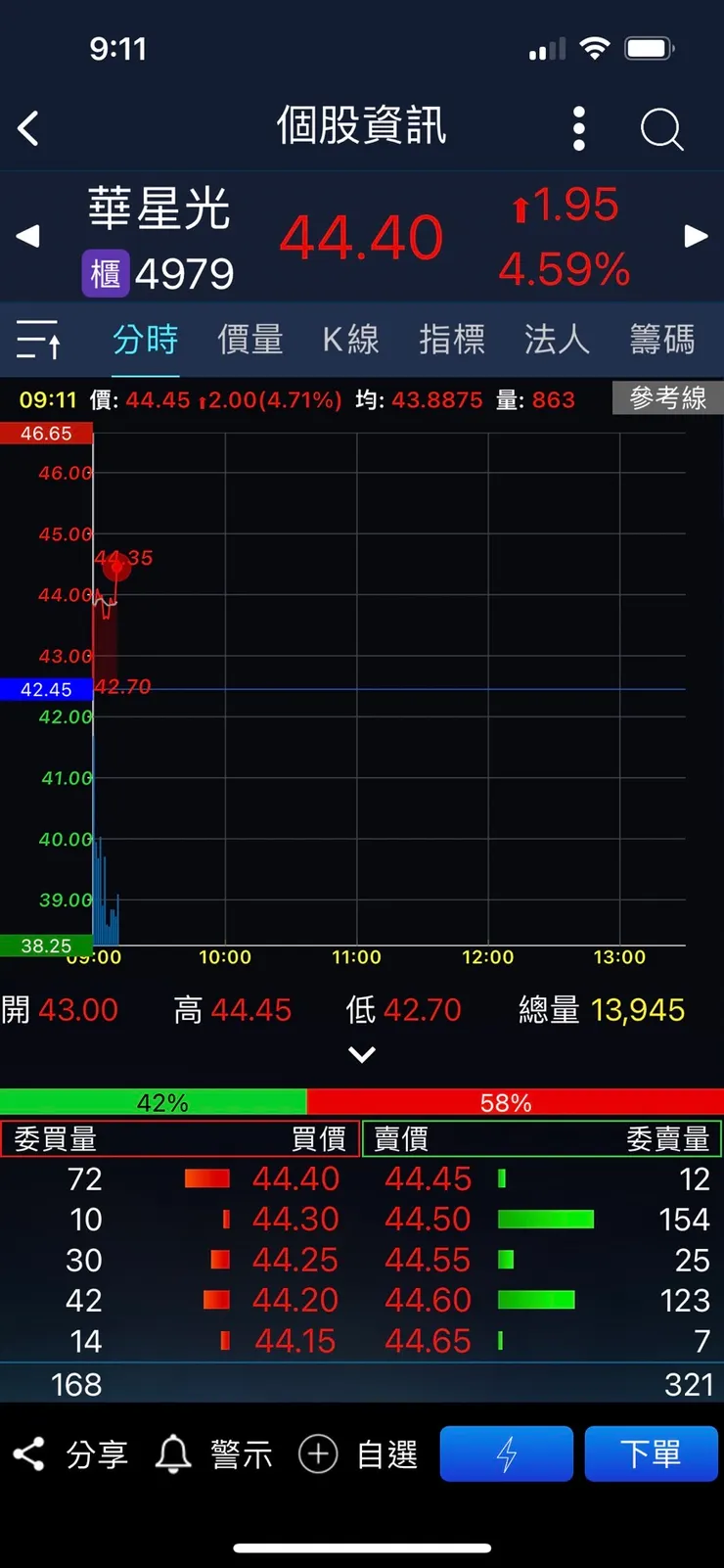Expand the chart details with the down chevron
This screenshot has height=1568, width=724.
(362, 1054)
